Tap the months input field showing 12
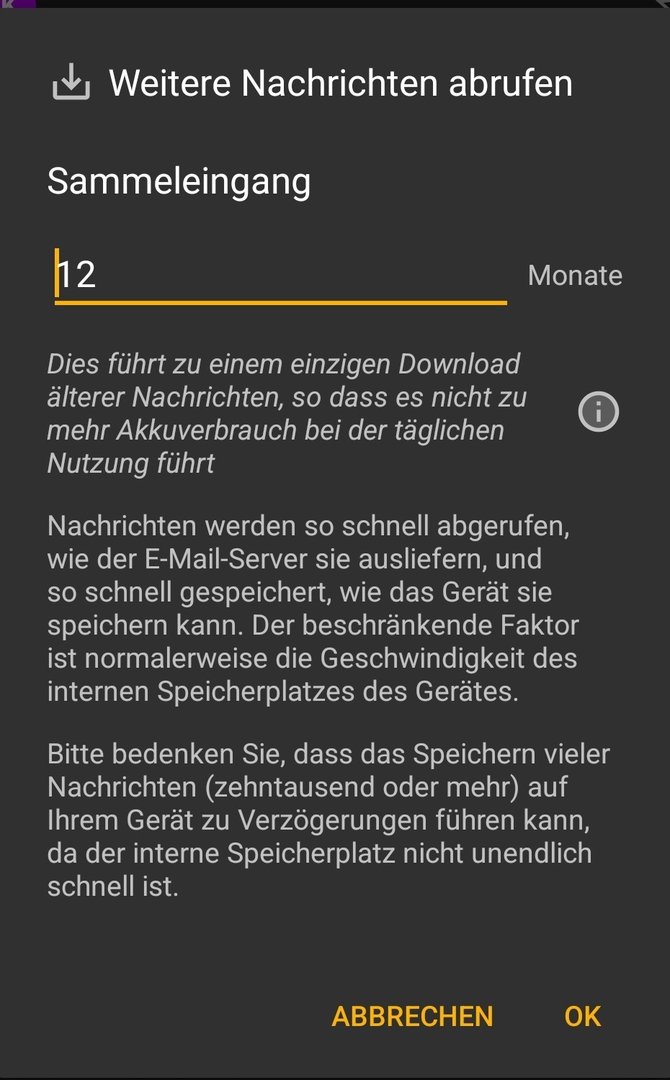 (x=280, y=274)
